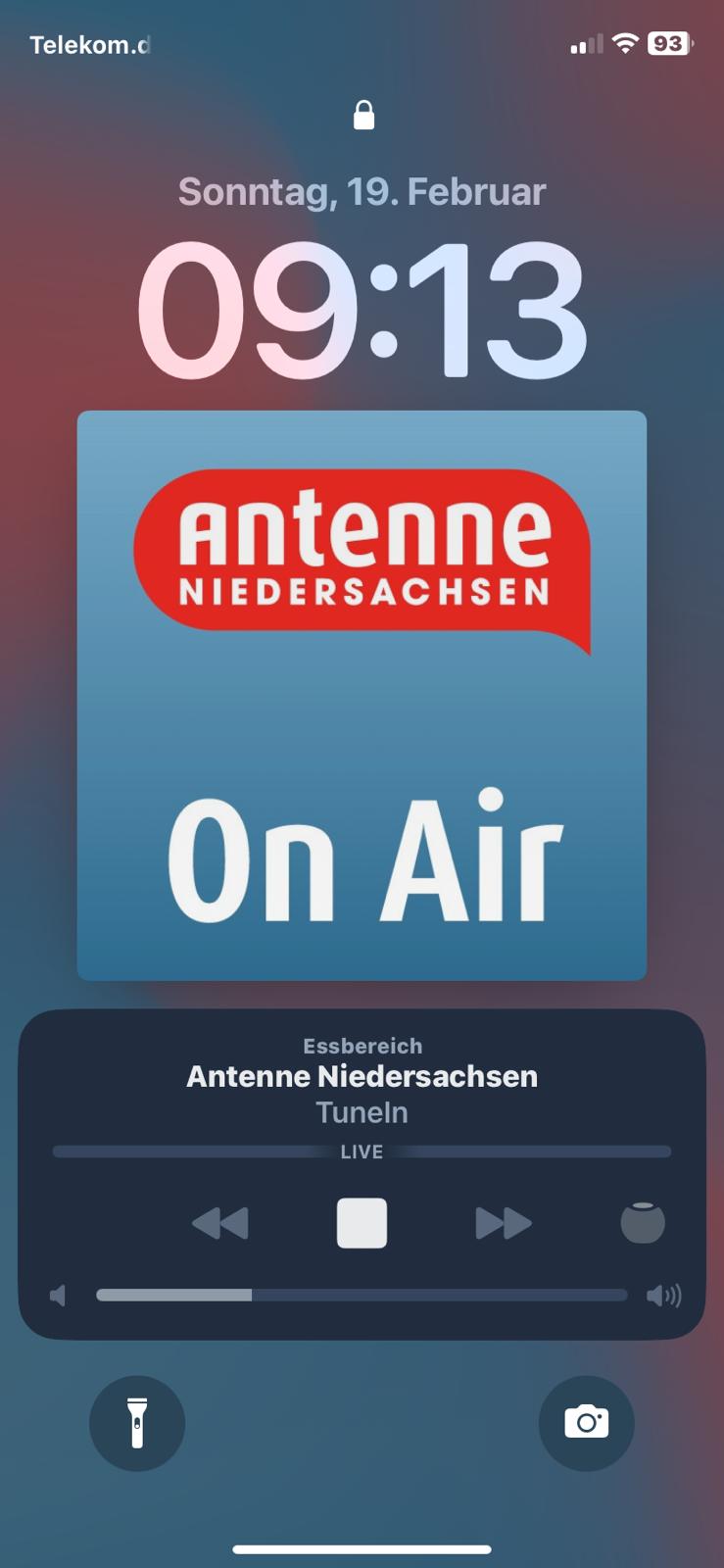Tap the Antenne Niedersachsen album artwork

click(x=362, y=696)
